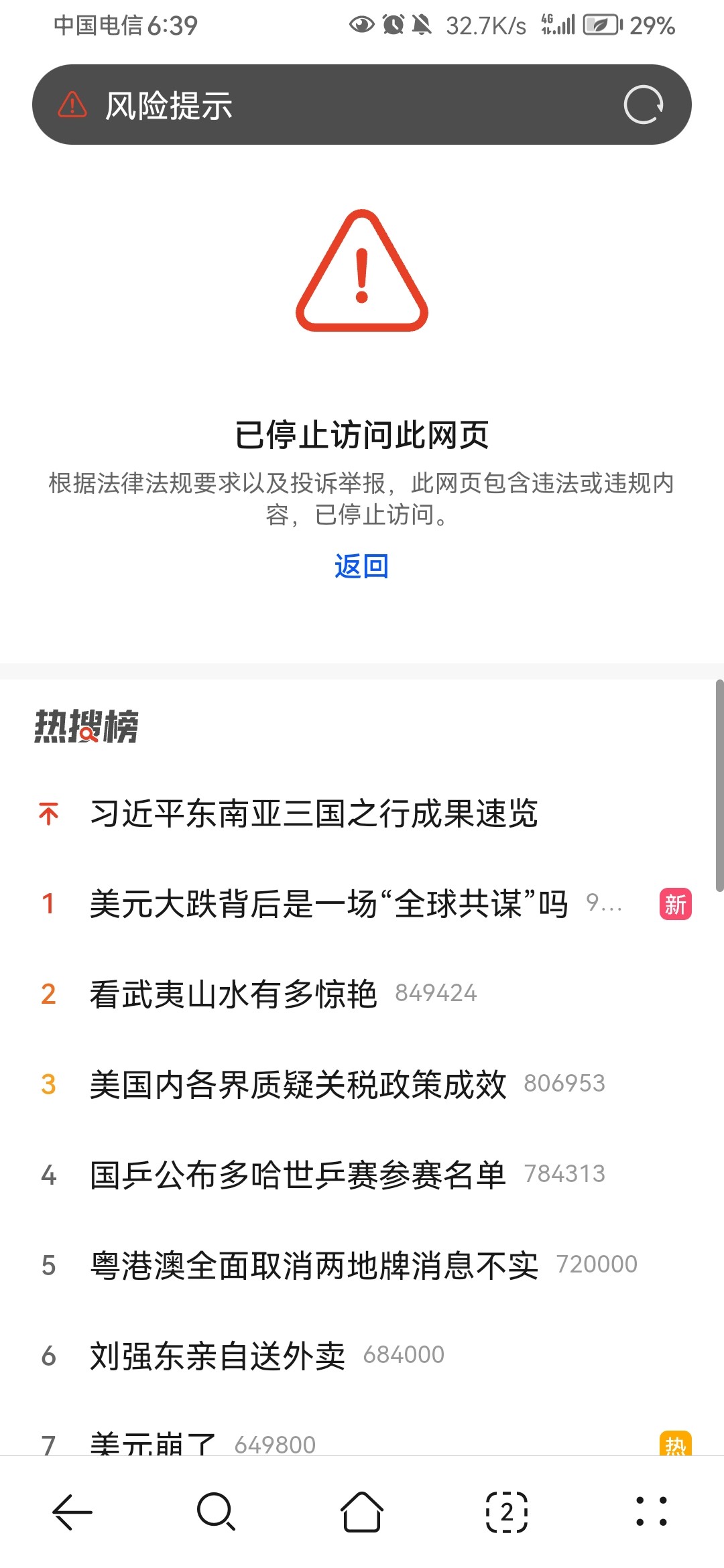
Task: Open the four-dot browser menu
Action: coord(652,1512)
